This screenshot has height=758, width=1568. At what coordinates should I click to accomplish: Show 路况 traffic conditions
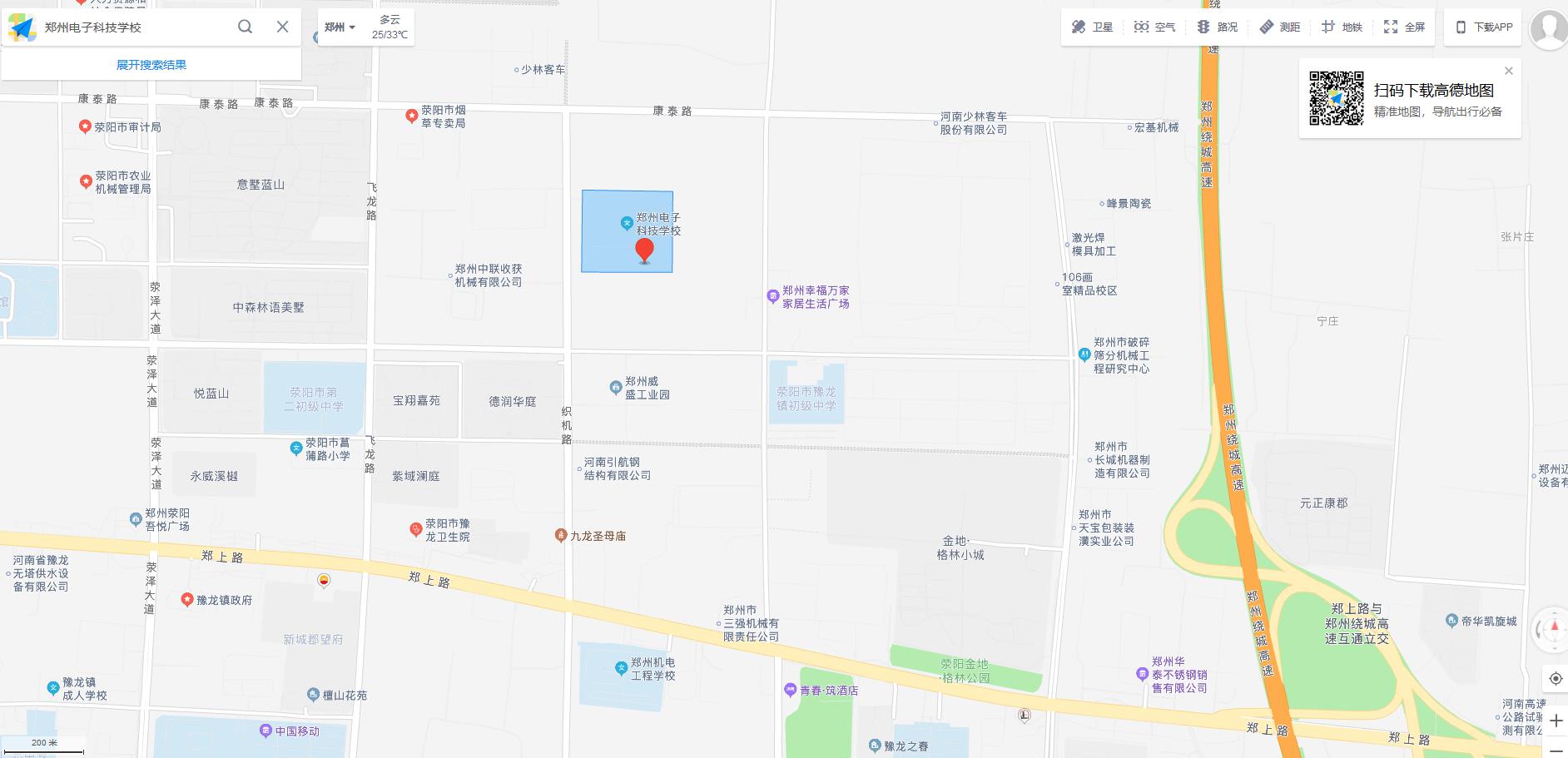[x=1217, y=27]
